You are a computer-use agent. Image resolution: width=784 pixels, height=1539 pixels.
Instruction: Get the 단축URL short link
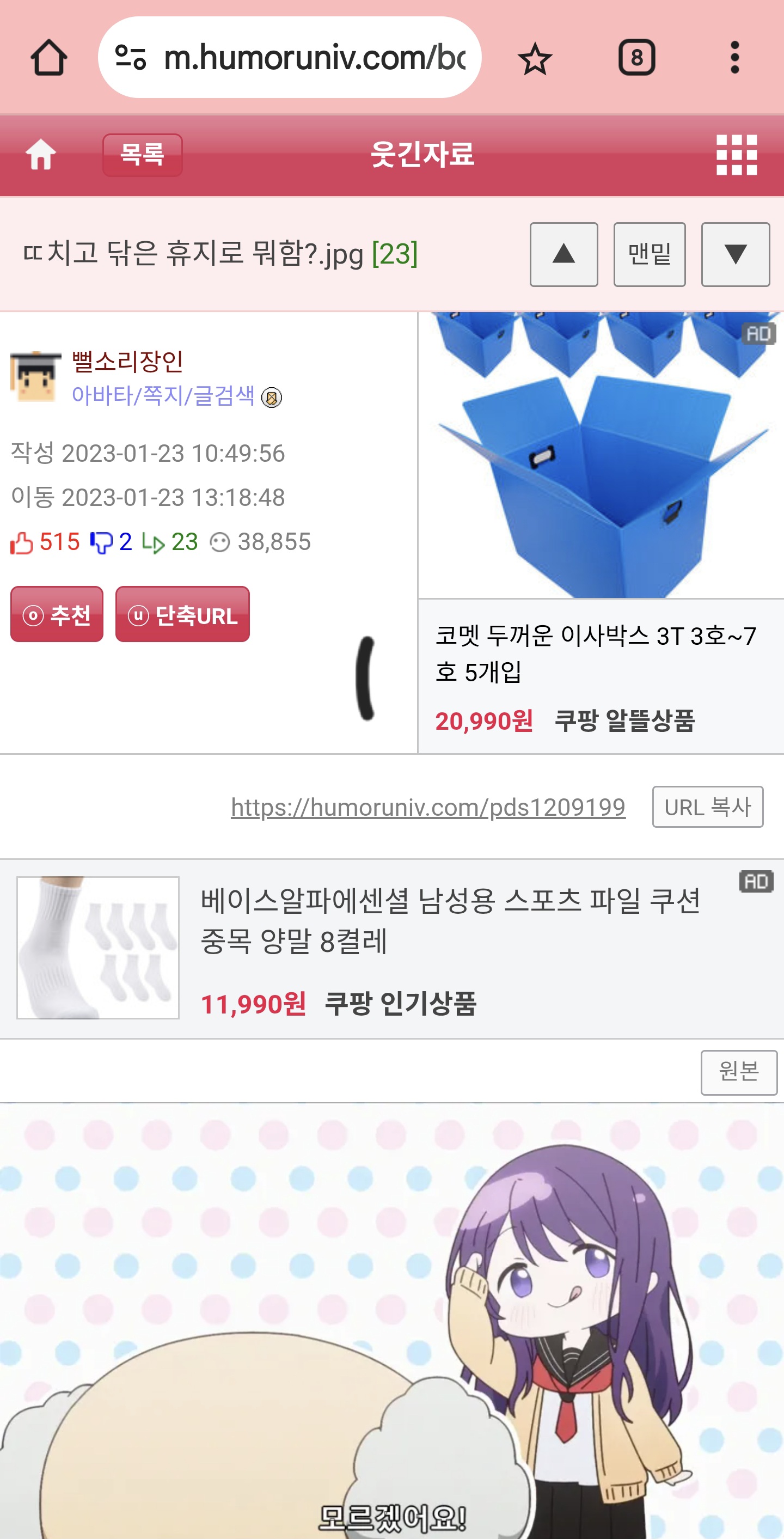pyautogui.click(x=182, y=614)
